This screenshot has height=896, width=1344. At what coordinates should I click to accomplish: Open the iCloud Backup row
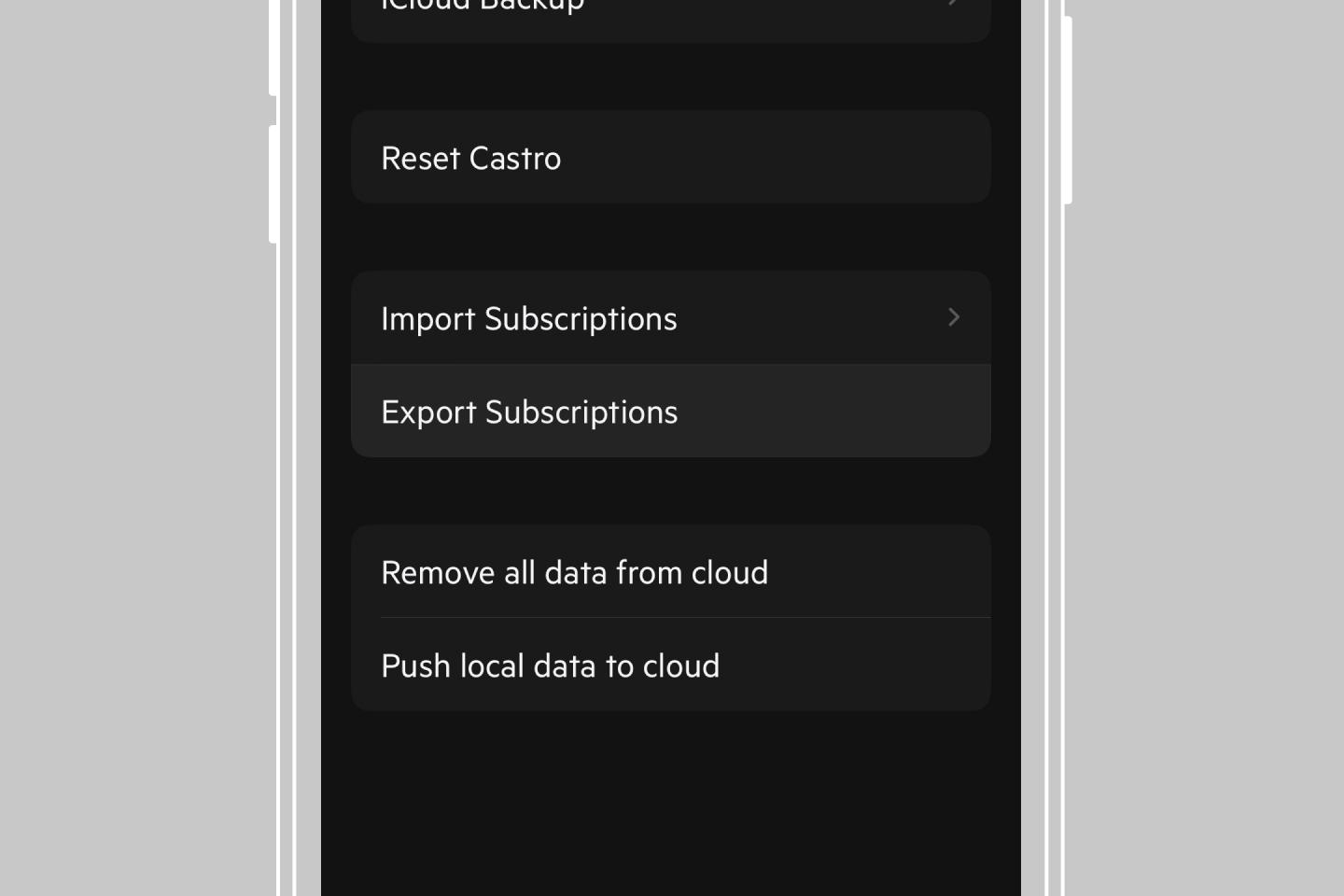670,14
